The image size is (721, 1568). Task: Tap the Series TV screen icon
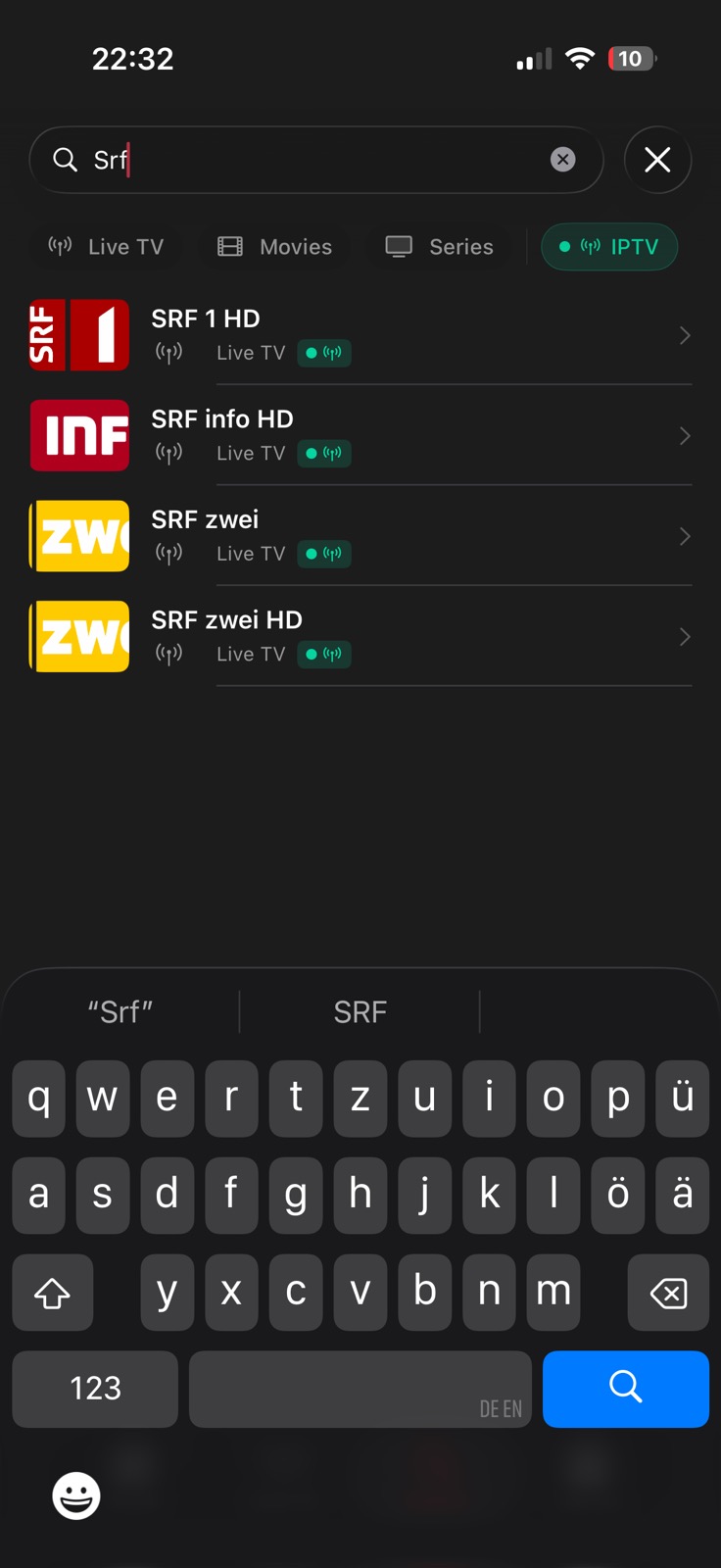pos(399,247)
